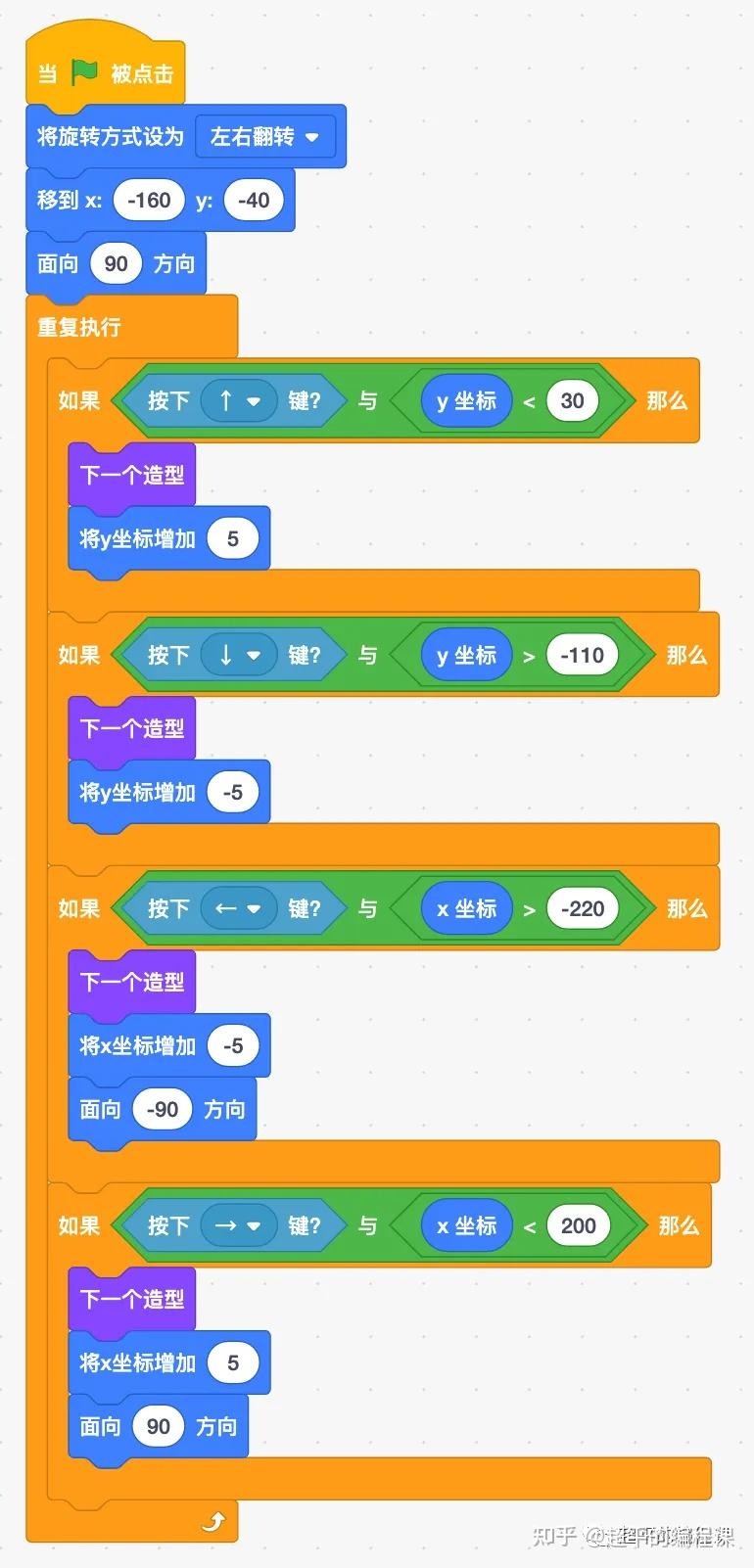Click the 5 input in 将y坐标增加 block

[232, 537]
